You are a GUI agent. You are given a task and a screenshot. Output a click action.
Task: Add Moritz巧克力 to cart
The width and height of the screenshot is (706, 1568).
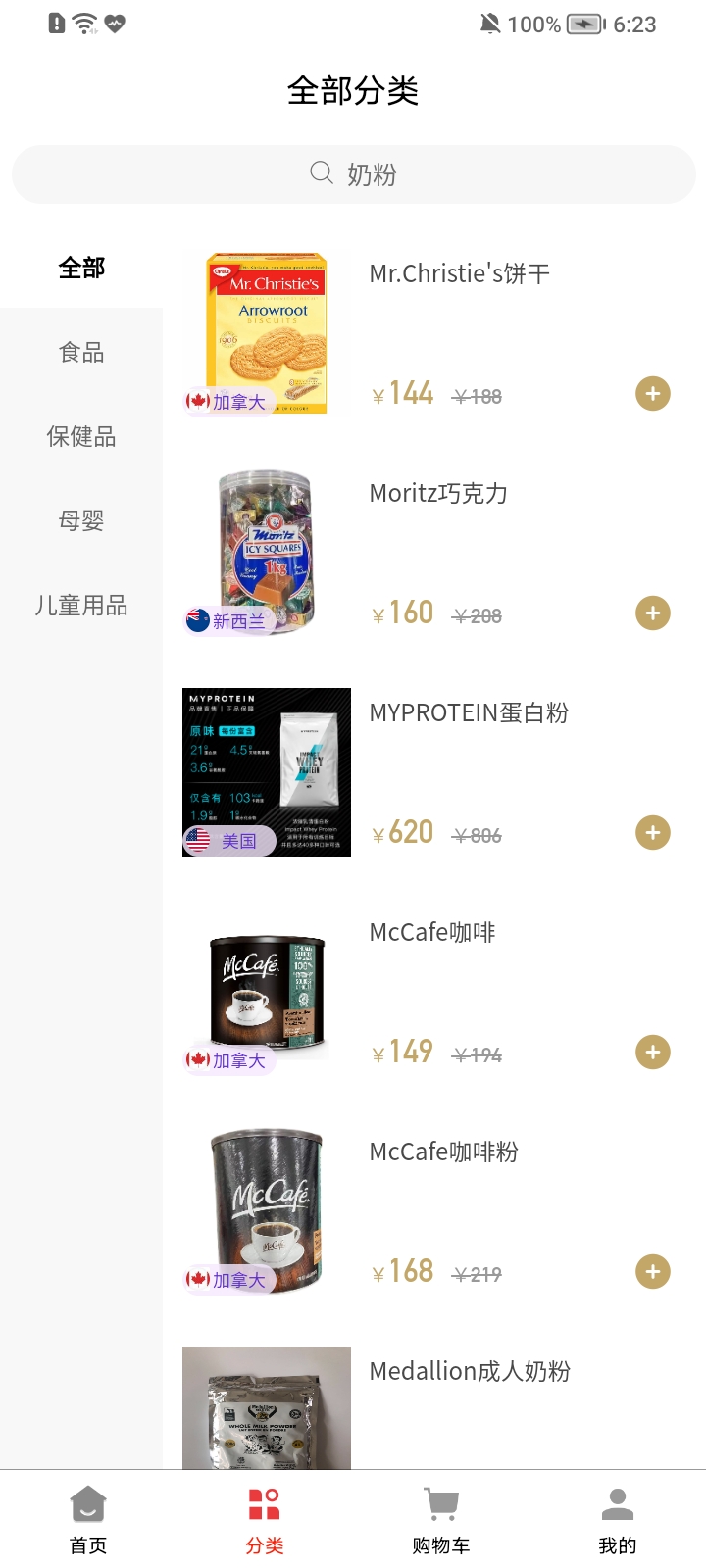653,613
